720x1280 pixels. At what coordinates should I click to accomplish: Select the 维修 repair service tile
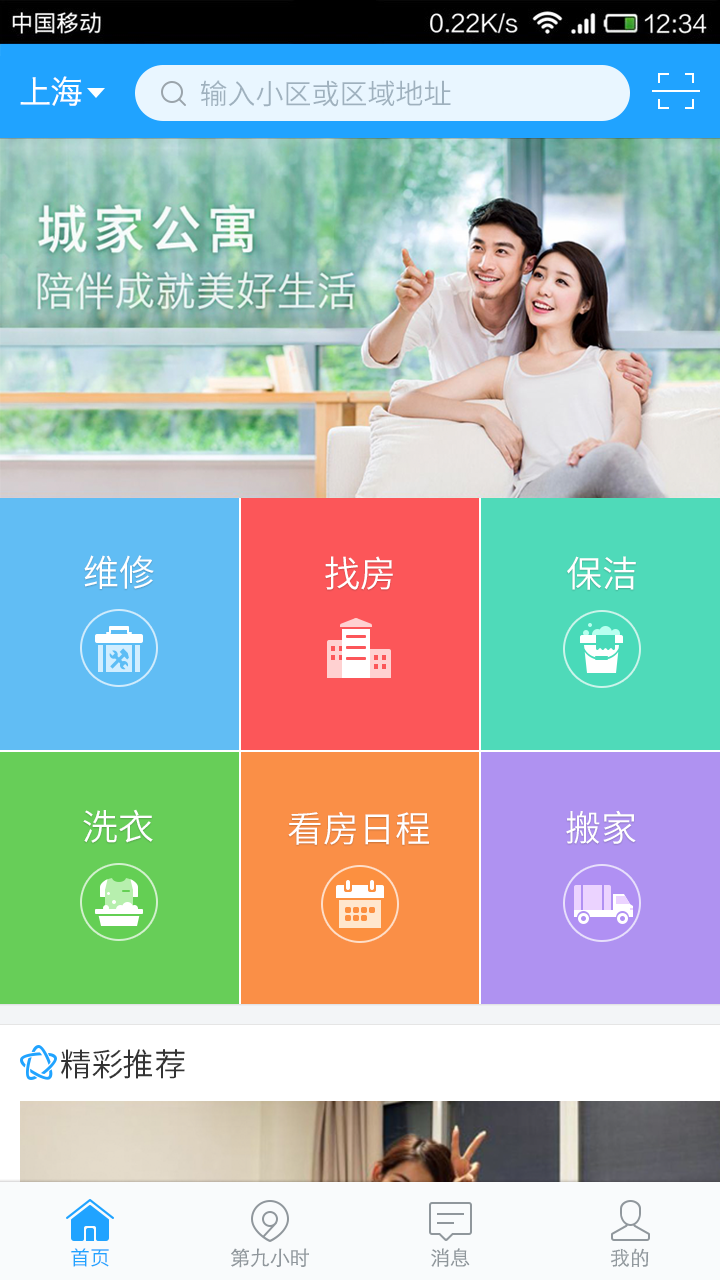(x=119, y=624)
